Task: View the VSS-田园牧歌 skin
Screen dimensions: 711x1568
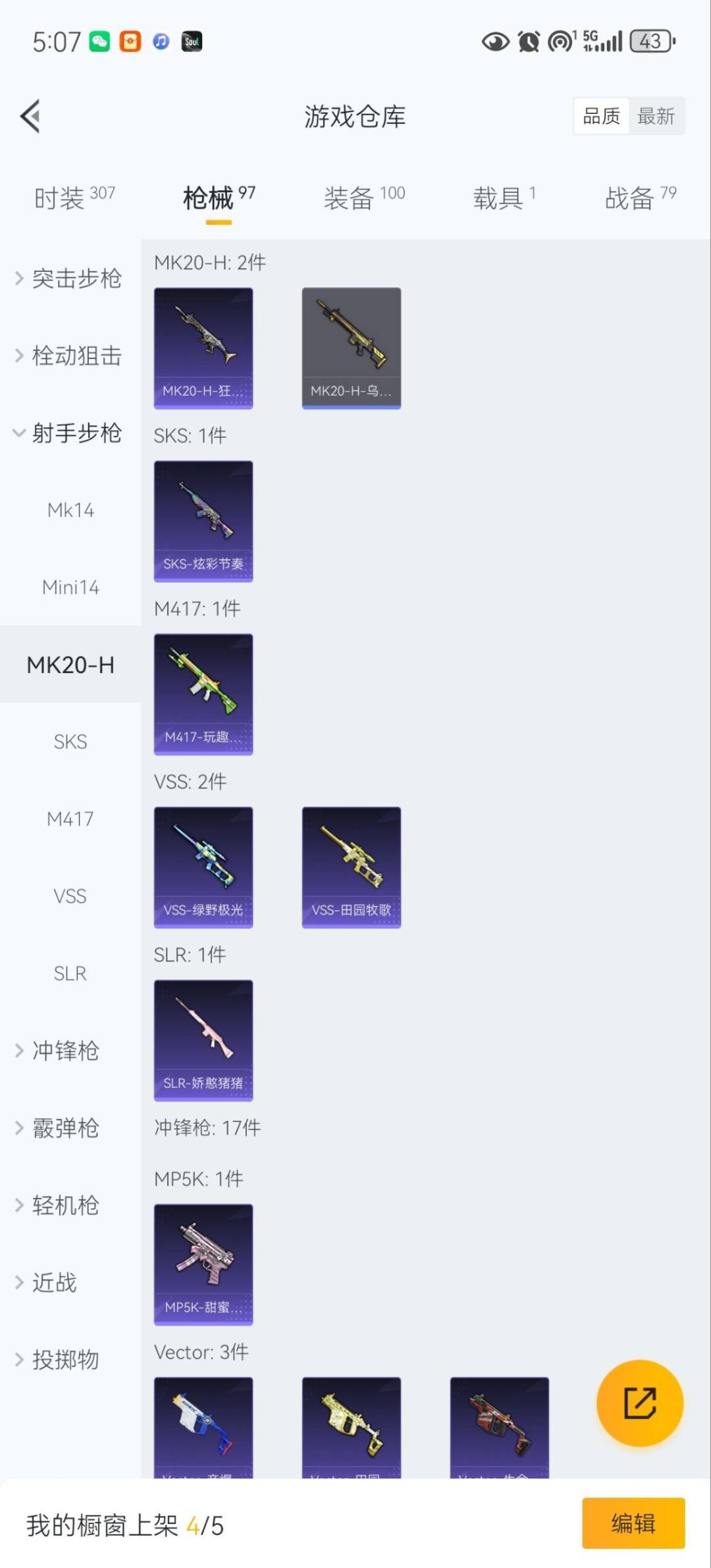Action: (x=351, y=867)
